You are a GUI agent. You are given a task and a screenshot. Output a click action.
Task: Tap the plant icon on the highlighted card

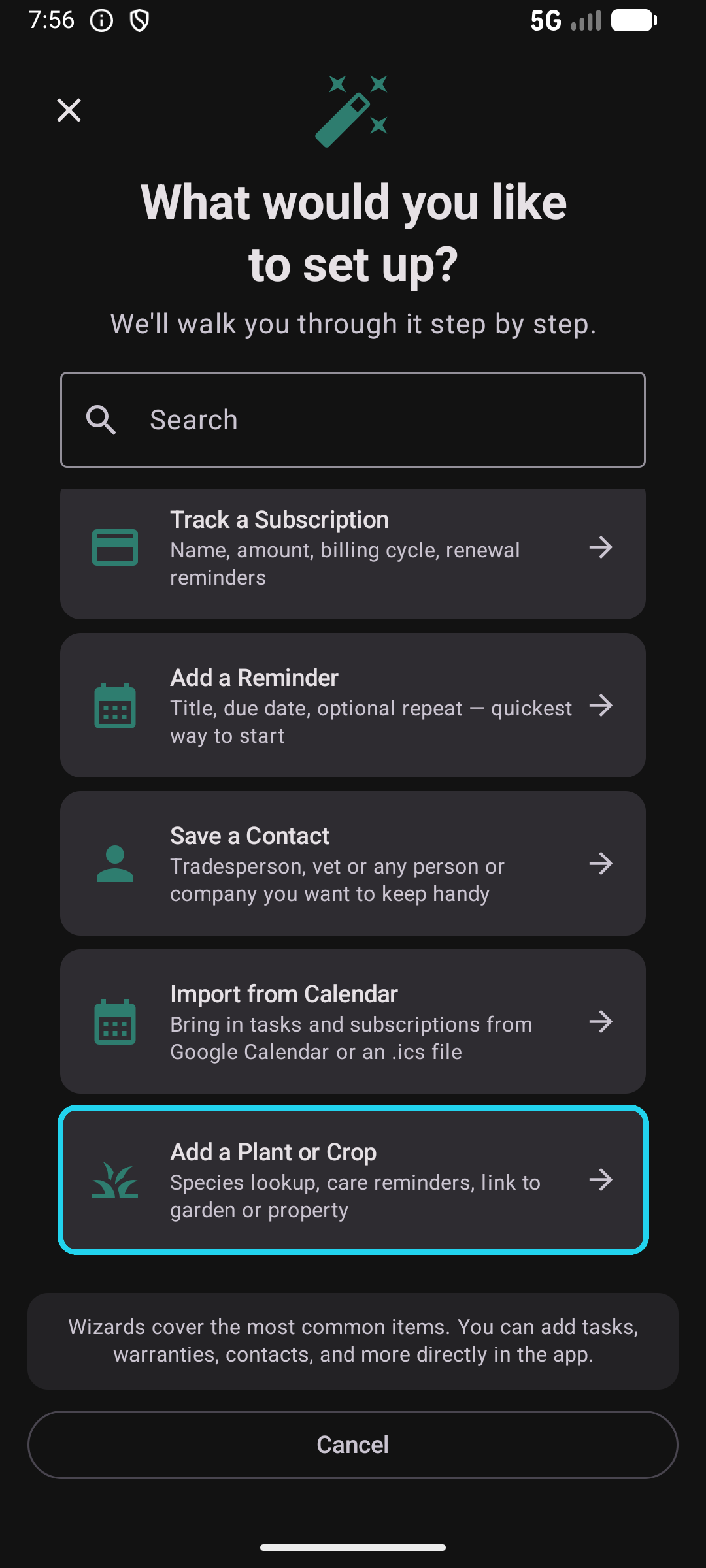(x=116, y=1181)
